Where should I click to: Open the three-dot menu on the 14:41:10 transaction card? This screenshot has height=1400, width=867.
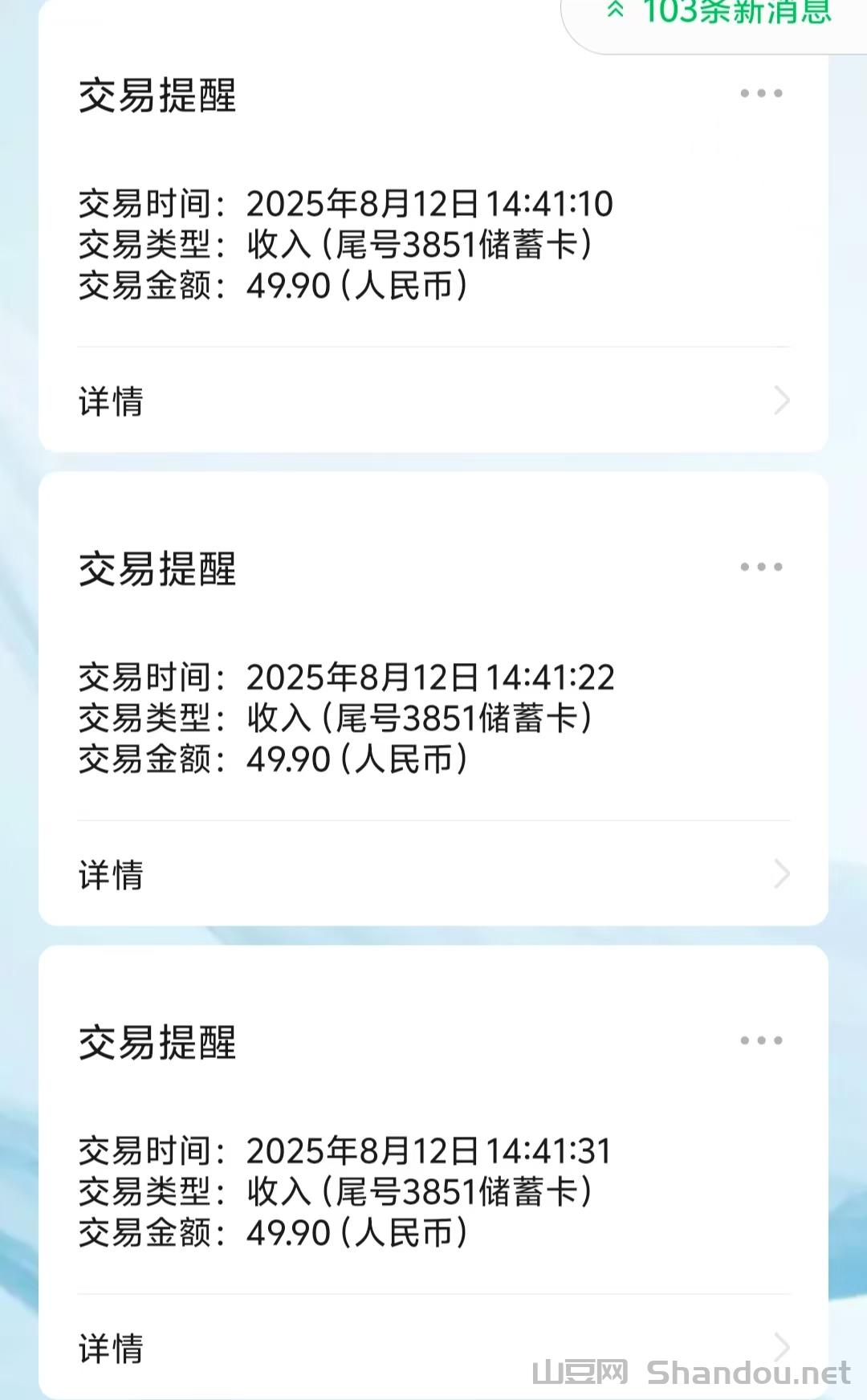point(760,94)
